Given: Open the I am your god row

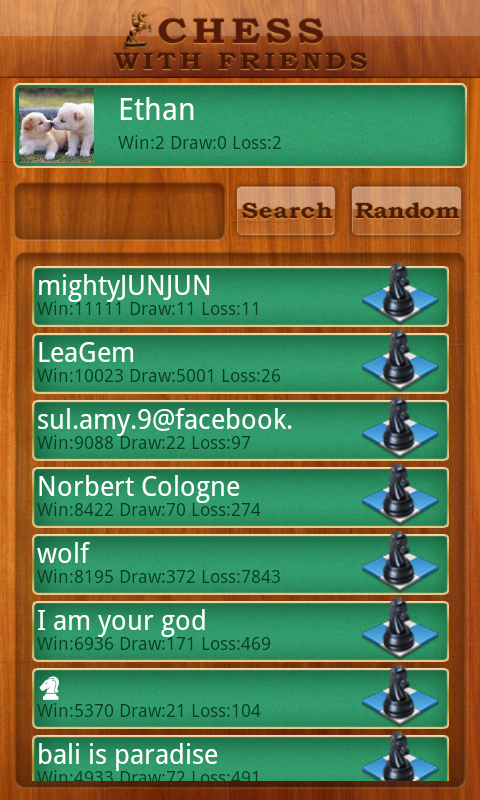Looking at the screenshot, I should click(240, 631).
